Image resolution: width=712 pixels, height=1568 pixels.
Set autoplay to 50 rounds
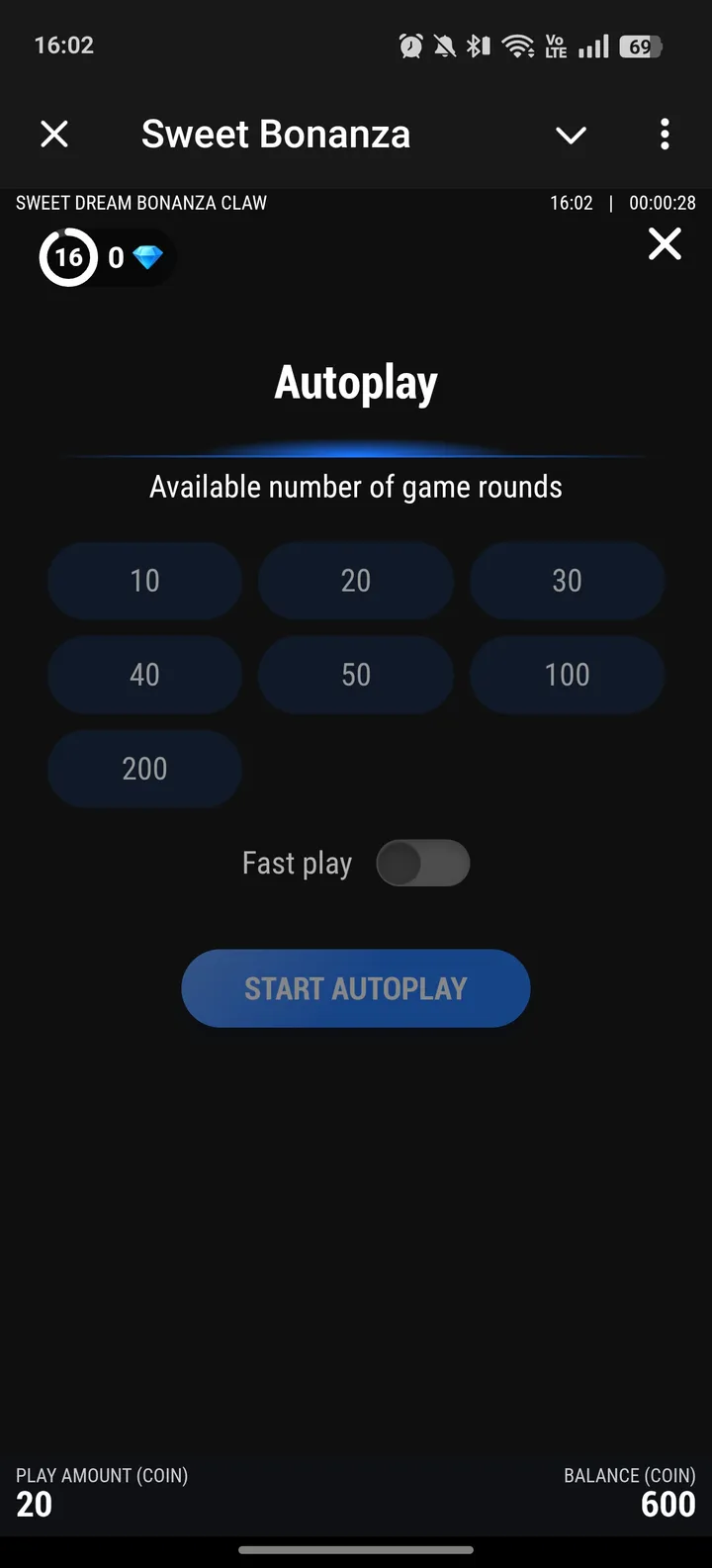click(356, 675)
